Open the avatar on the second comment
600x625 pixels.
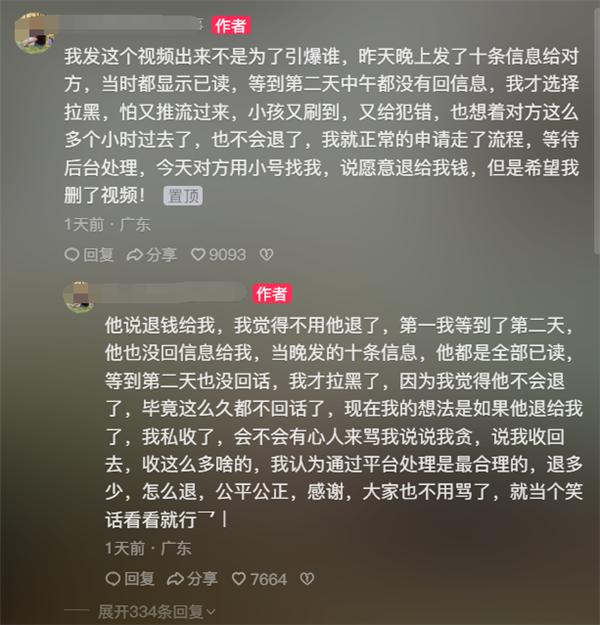(x=80, y=296)
